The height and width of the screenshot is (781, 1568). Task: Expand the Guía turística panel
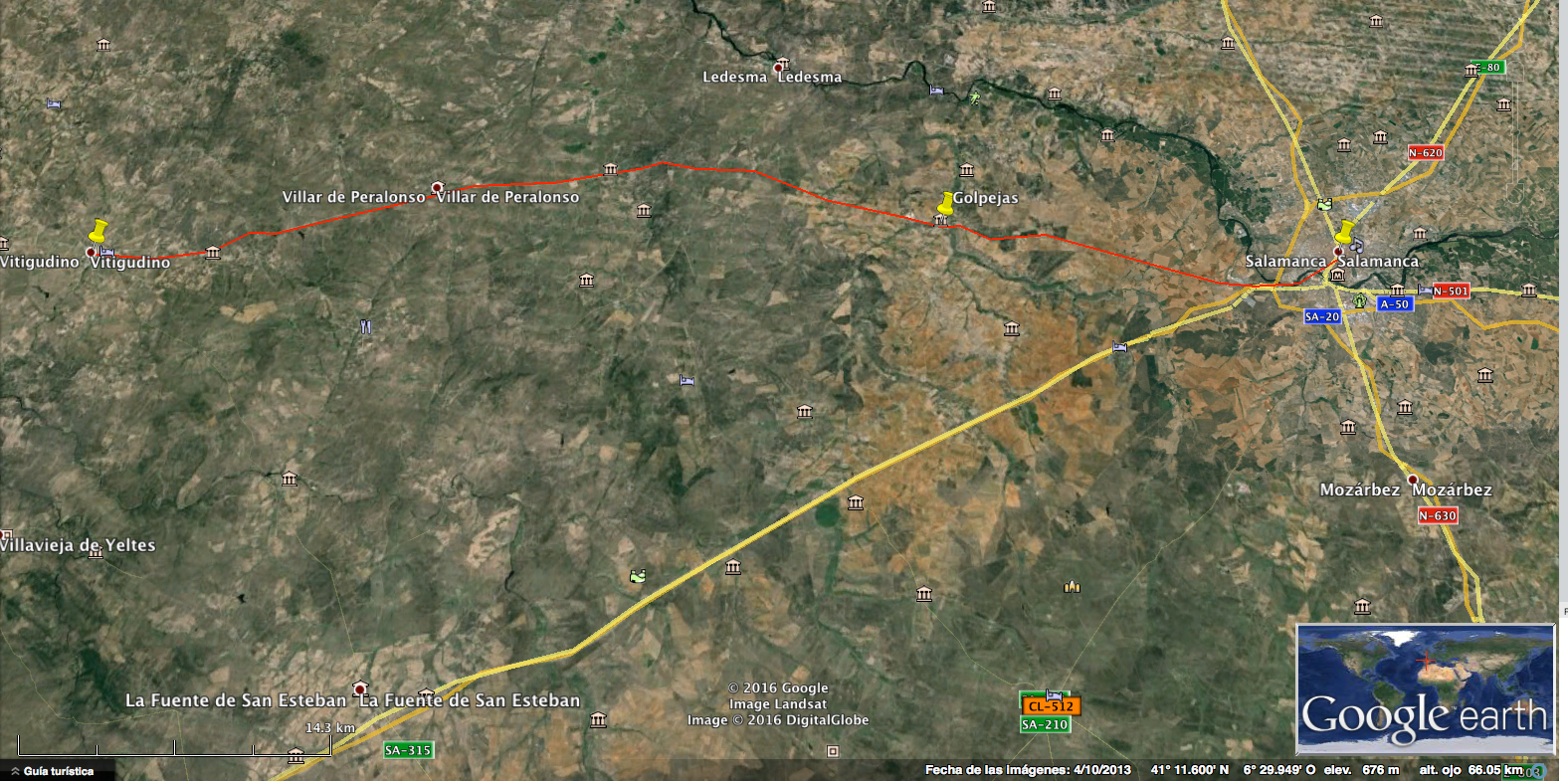coord(57,771)
